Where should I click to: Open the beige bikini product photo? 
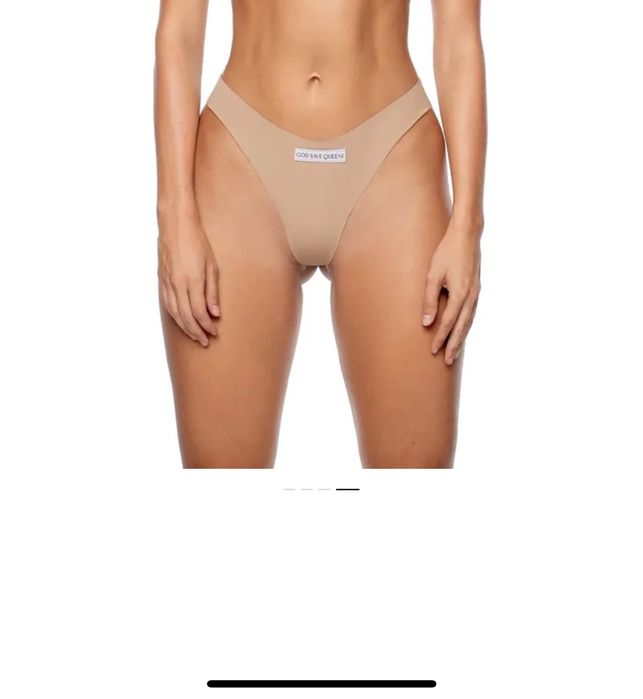pyautogui.click(x=320, y=234)
